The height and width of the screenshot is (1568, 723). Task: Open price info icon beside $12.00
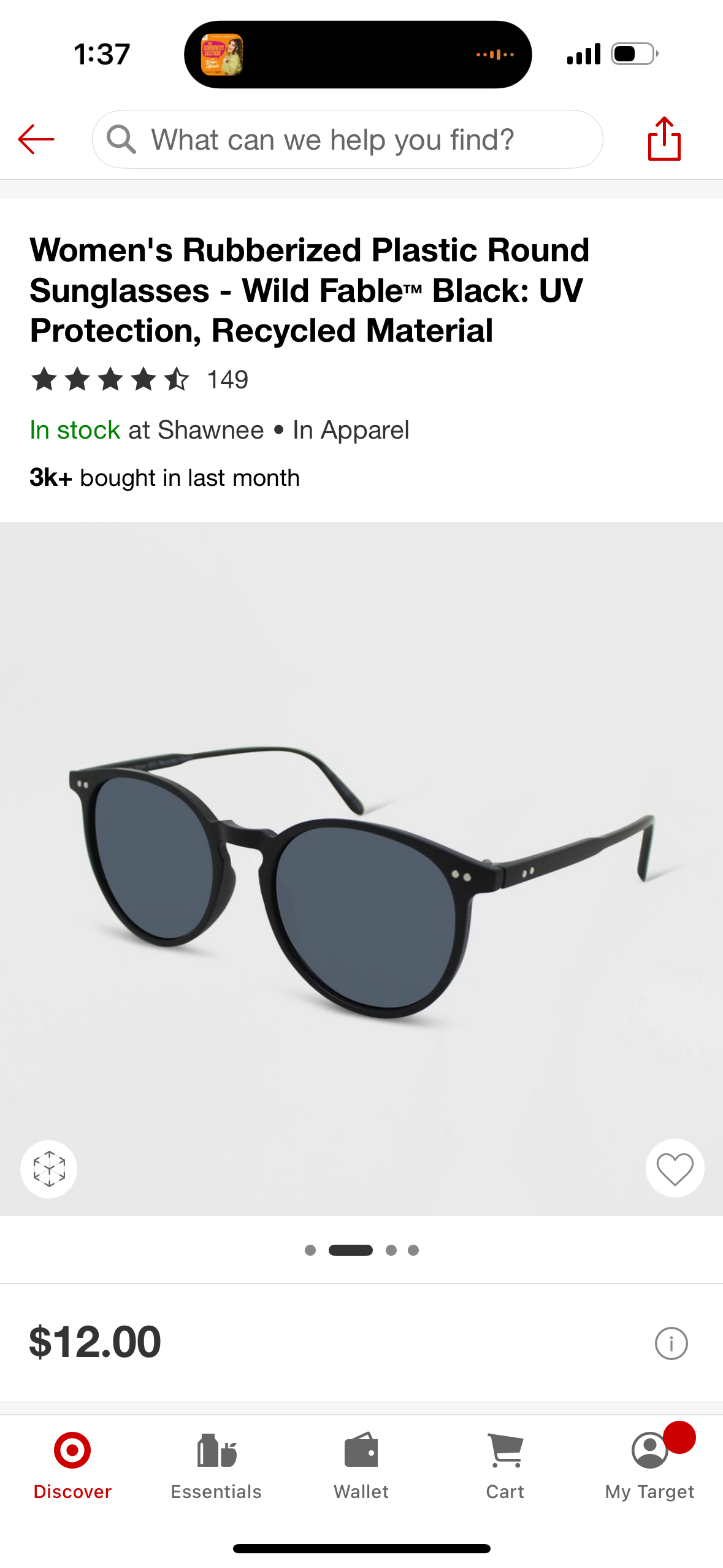click(671, 1343)
